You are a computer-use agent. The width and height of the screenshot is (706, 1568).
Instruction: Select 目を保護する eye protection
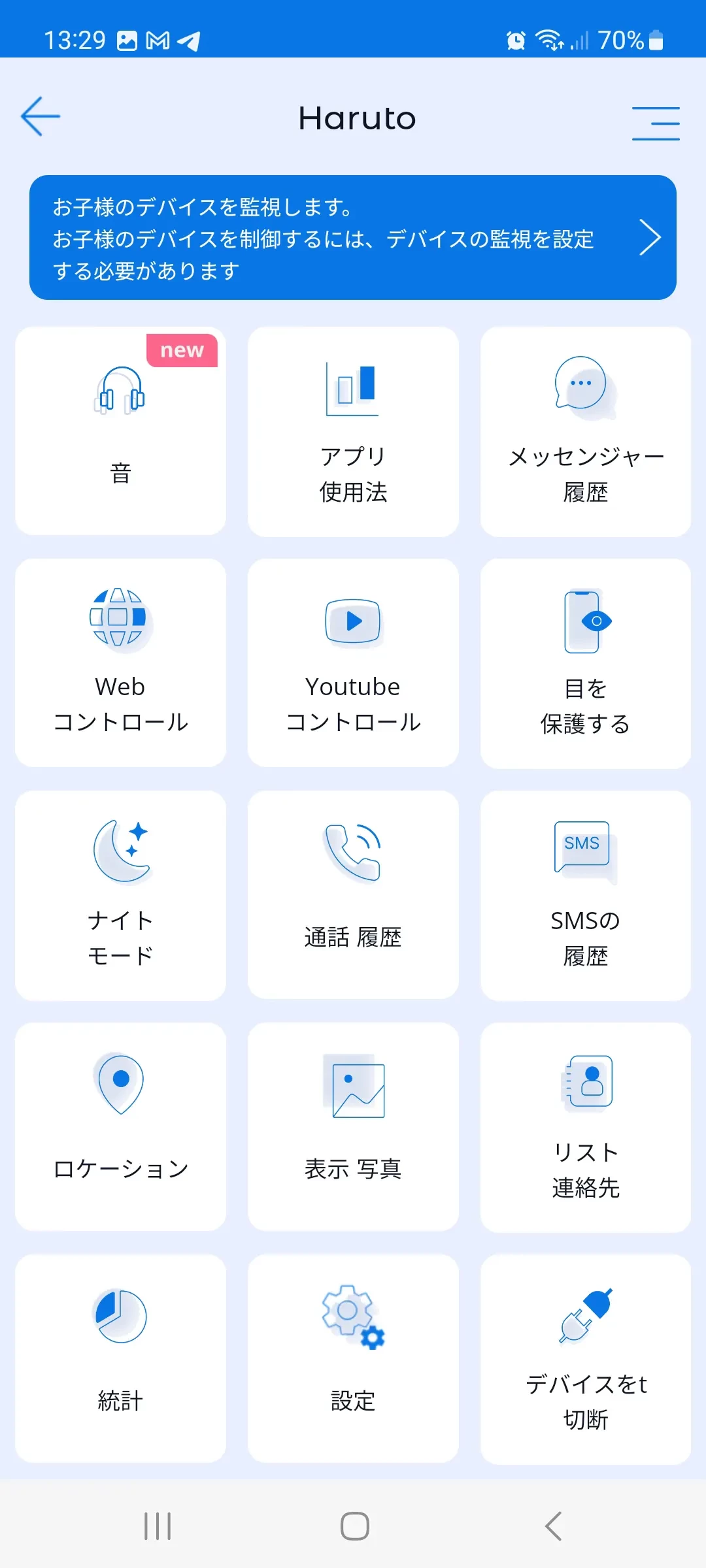(585, 662)
